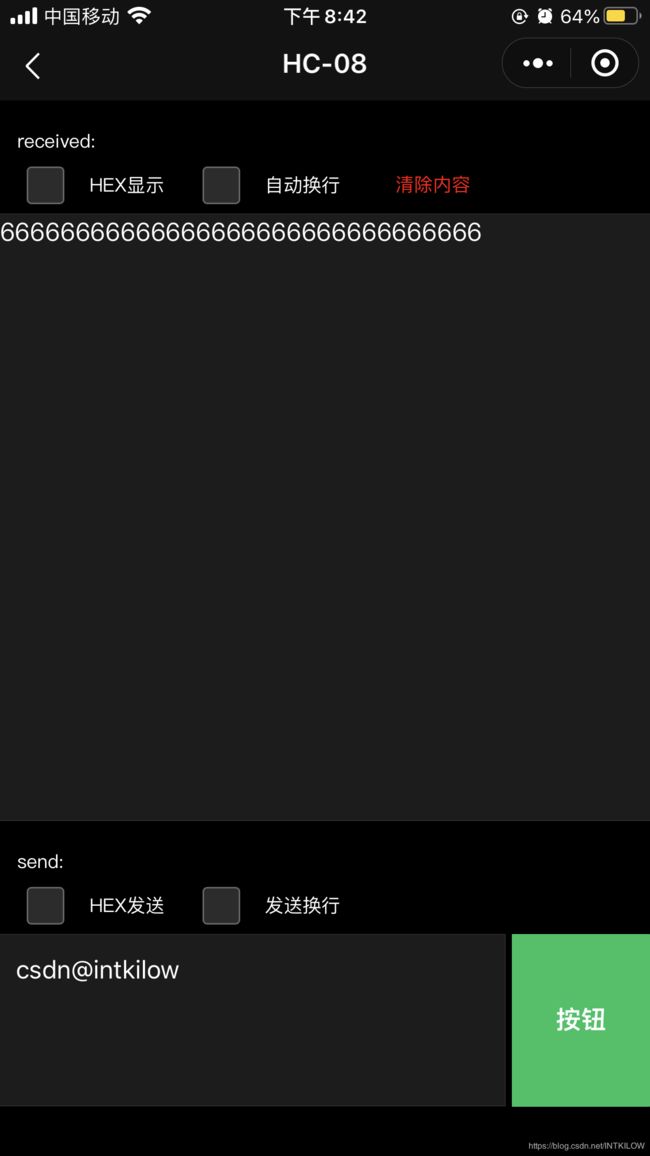The image size is (650, 1156).
Task: Tap the green 按钮 send button
Action: (x=581, y=1020)
